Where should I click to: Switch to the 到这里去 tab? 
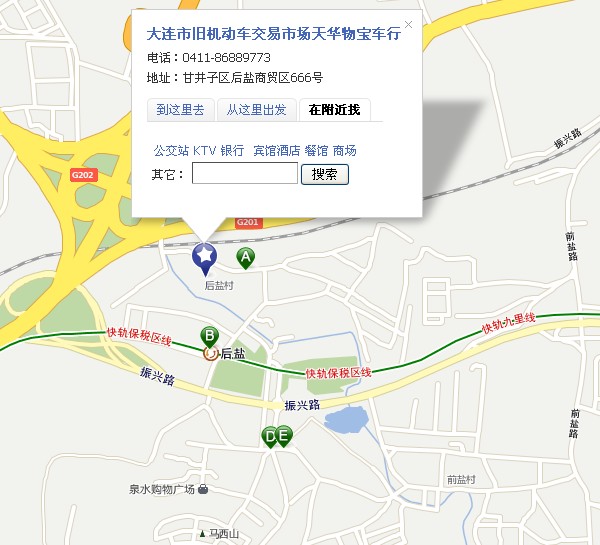point(180,109)
